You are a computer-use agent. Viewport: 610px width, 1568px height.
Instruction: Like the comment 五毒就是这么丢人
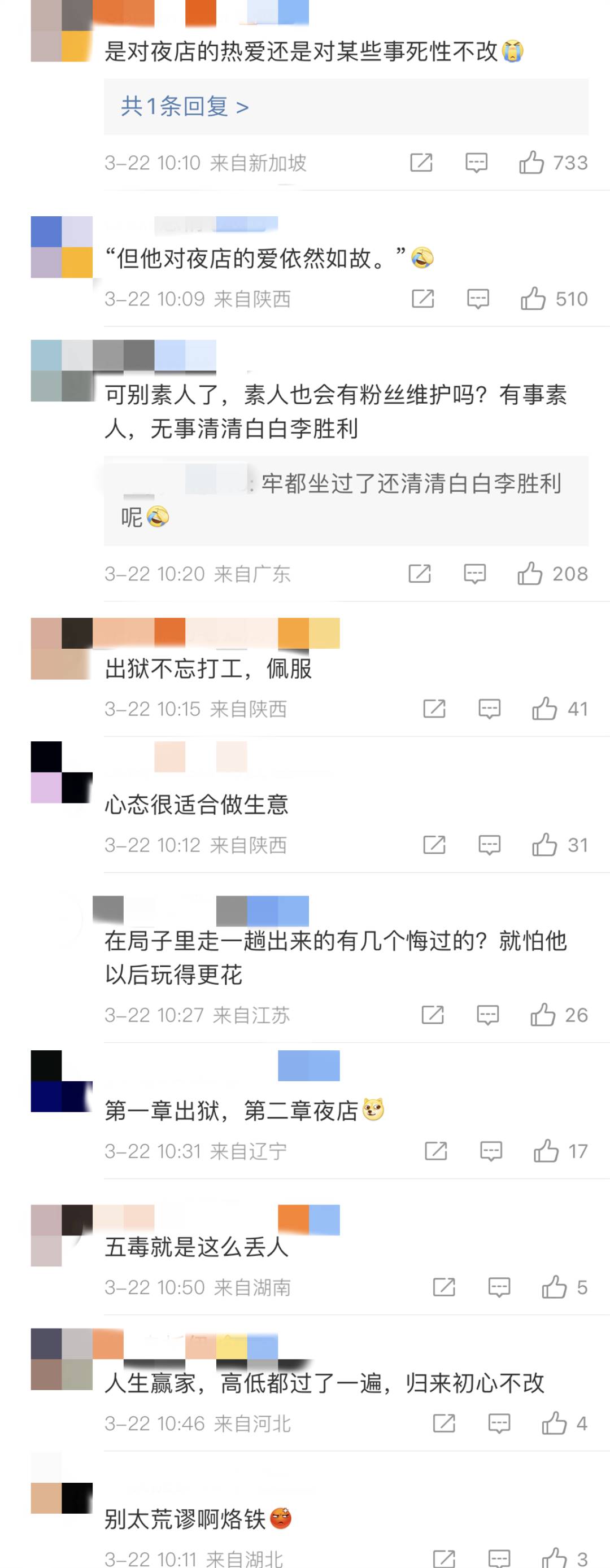click(x=554, y=1287)
